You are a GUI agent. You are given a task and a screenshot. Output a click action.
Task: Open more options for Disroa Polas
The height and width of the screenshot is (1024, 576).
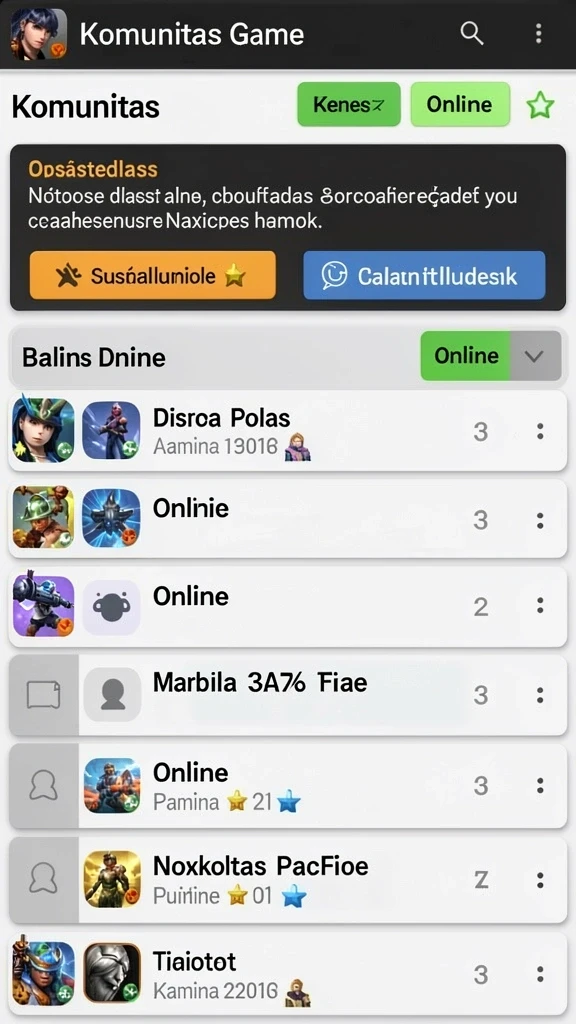pos(540,431)
